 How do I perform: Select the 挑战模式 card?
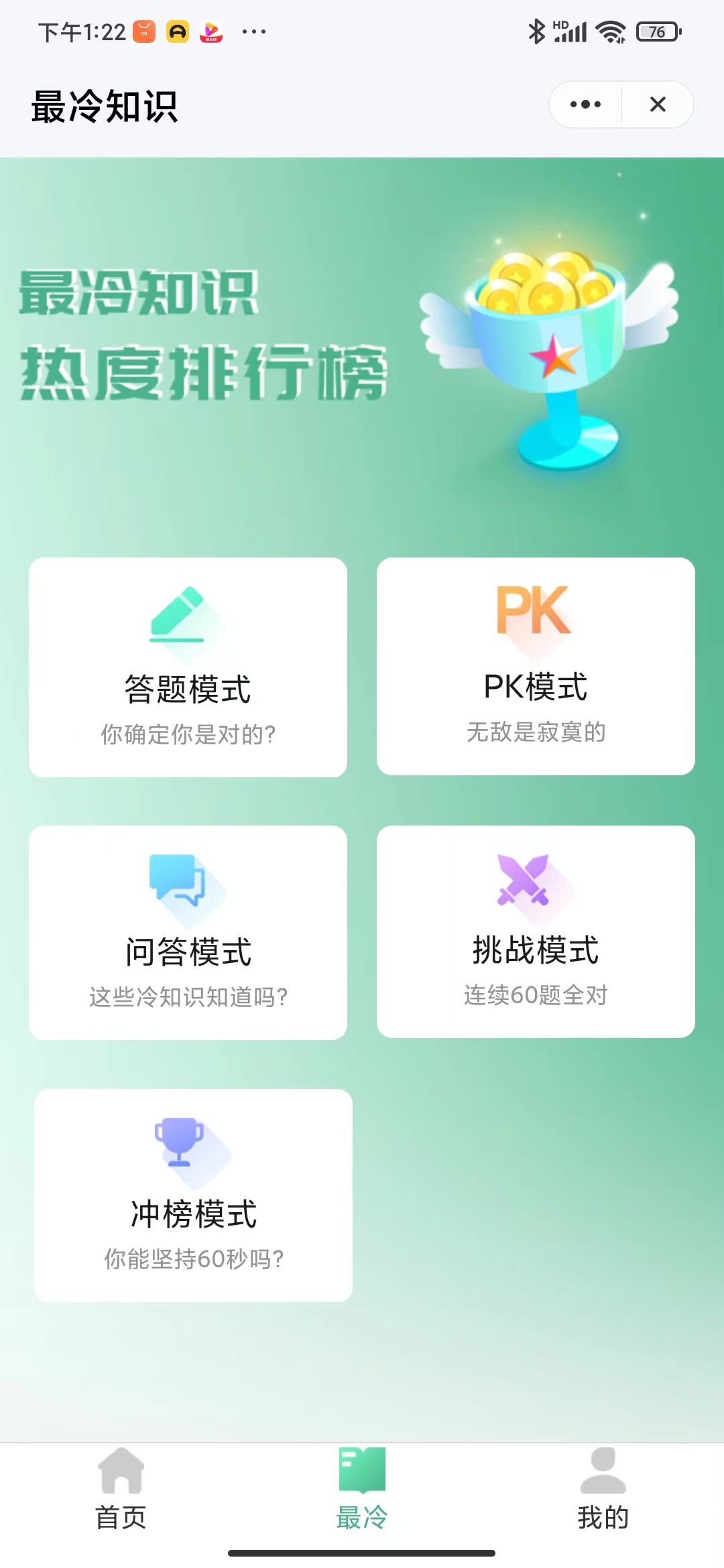click(x=536, y=931)
